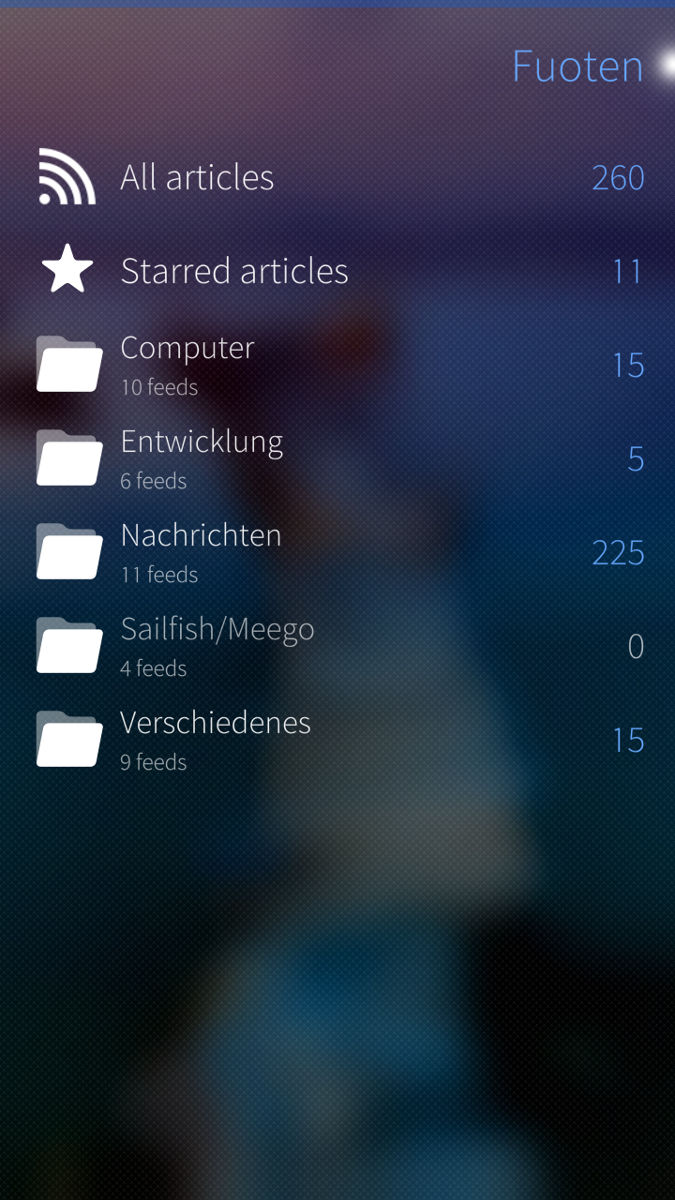
Task: Tap the Sailfish/Meego folder
Action: (217, 645)
